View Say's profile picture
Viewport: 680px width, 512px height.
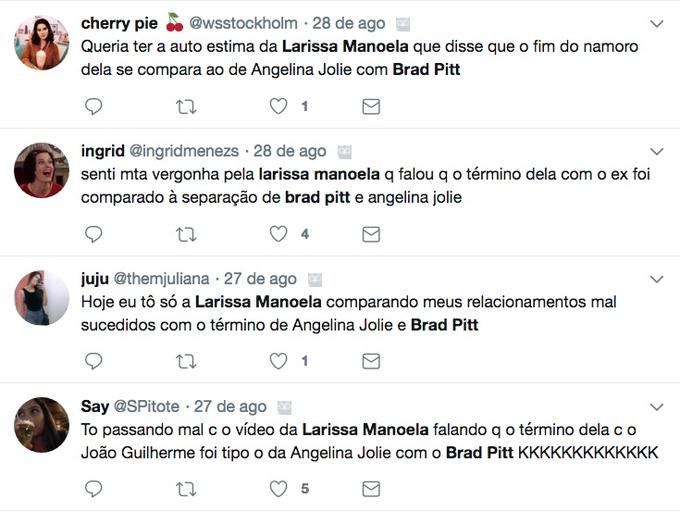pos(41,425)
